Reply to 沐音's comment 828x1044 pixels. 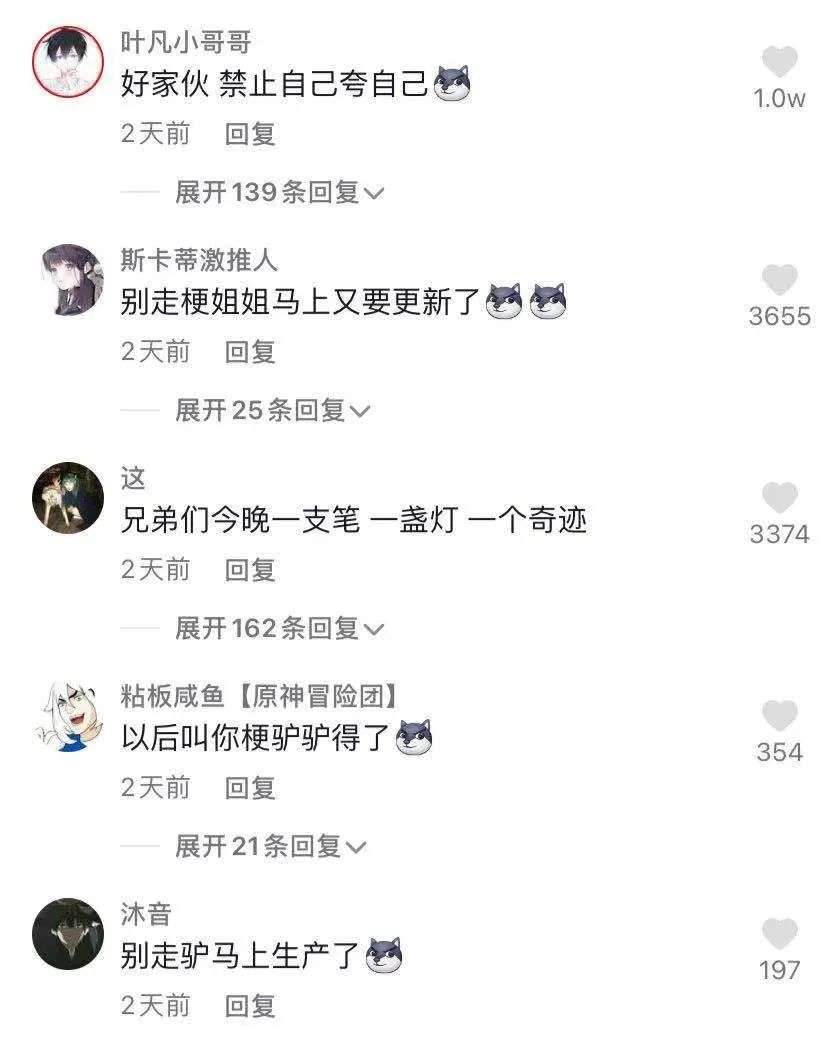coord(250,1006)
